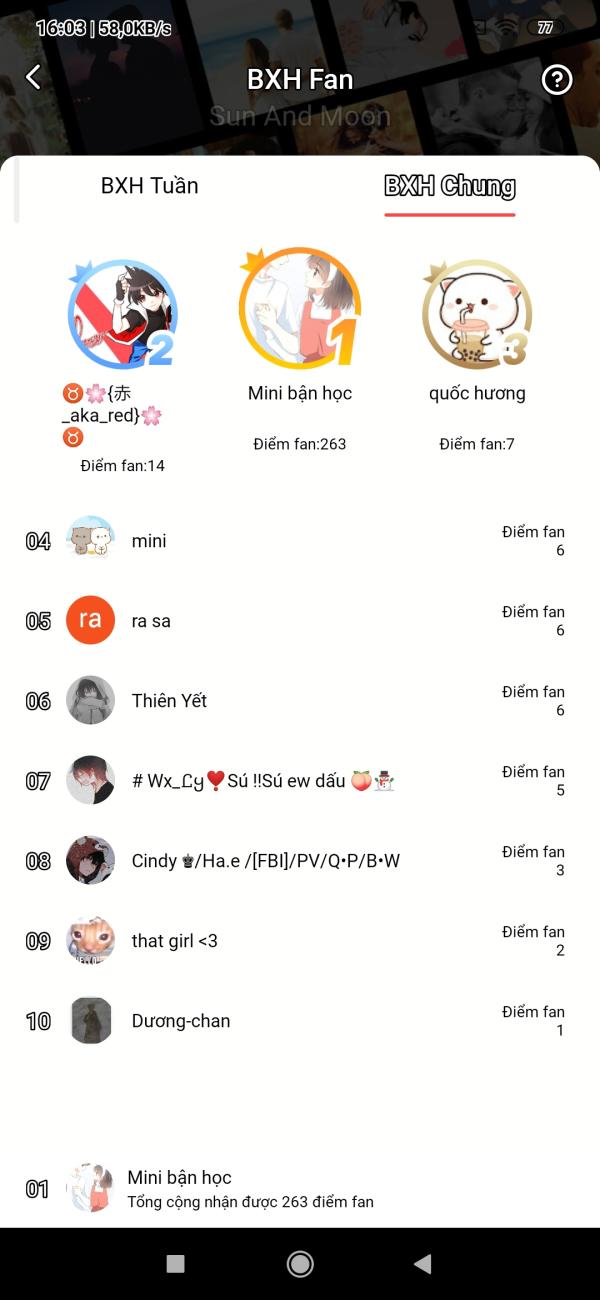The height and width of the screenshot is (1300, 600).
Task: Select the BXH Chung tab
Action: 450,186
